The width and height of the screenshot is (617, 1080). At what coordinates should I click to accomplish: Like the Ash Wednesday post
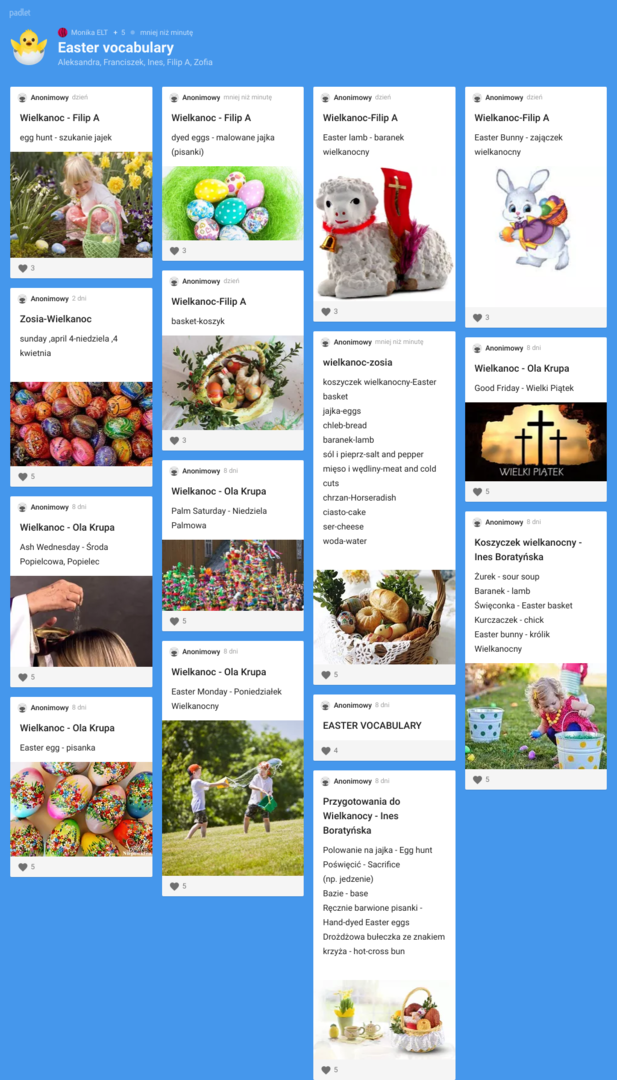[23, 677]
